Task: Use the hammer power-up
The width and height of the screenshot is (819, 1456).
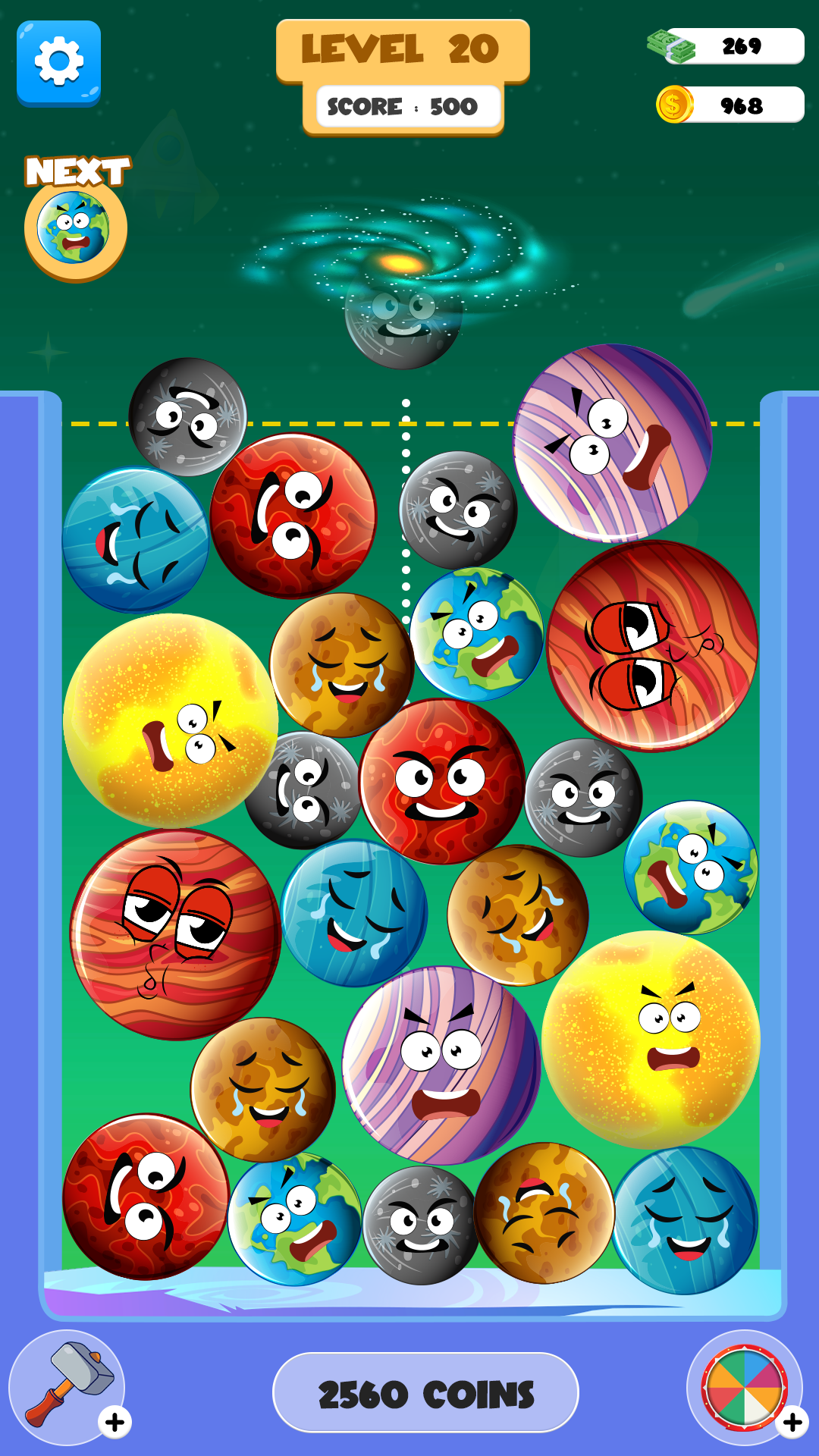Action: pos(67,1386)
